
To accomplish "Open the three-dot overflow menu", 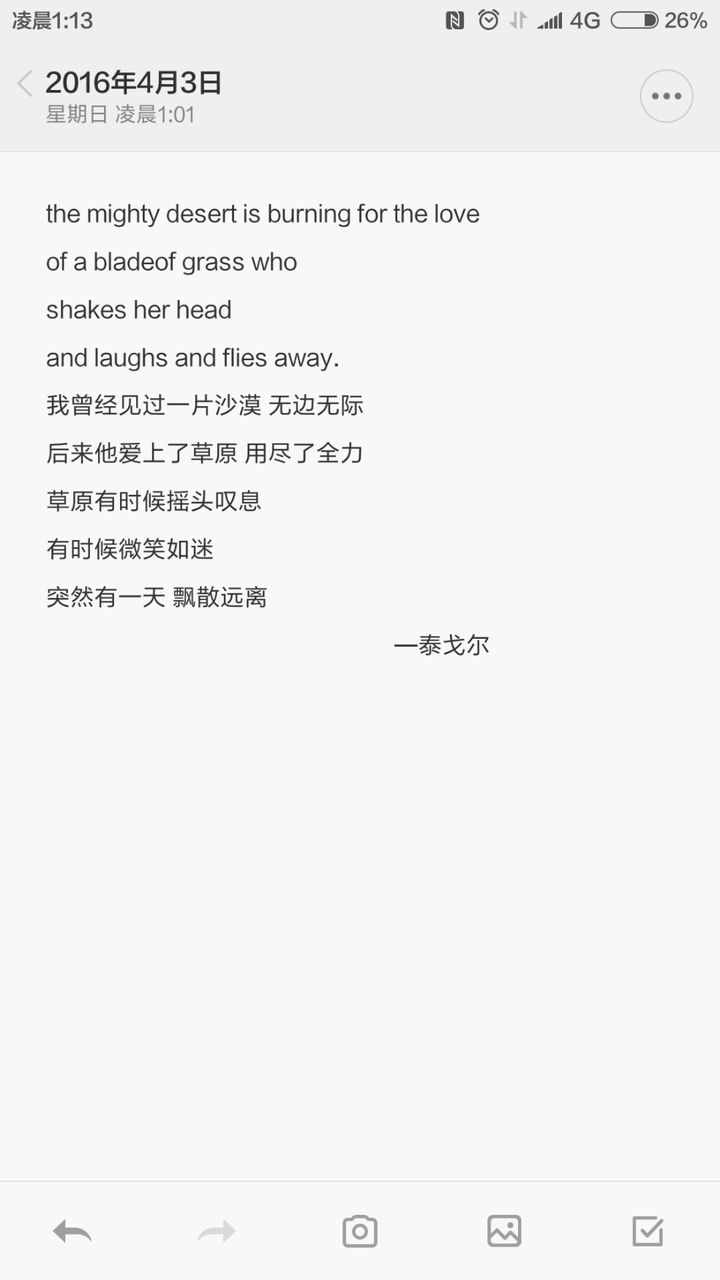I will pos(666,96).
